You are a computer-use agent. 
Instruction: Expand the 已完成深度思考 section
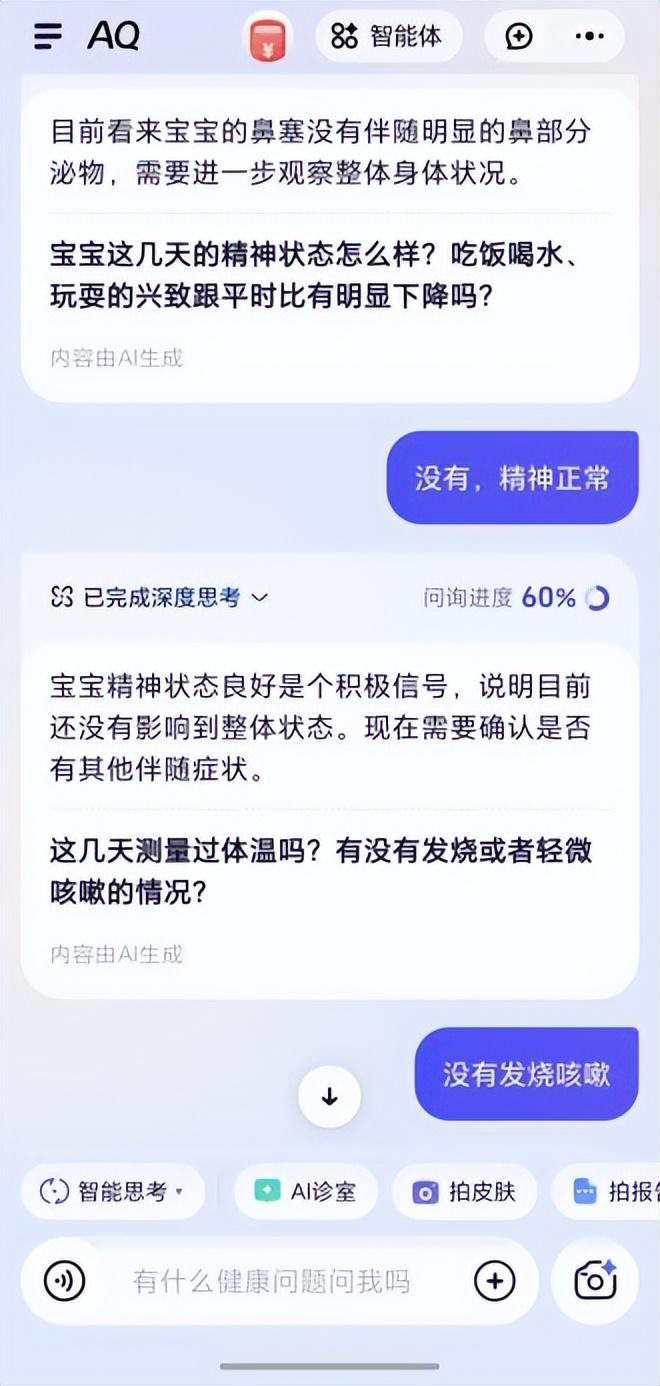point(159,598)
